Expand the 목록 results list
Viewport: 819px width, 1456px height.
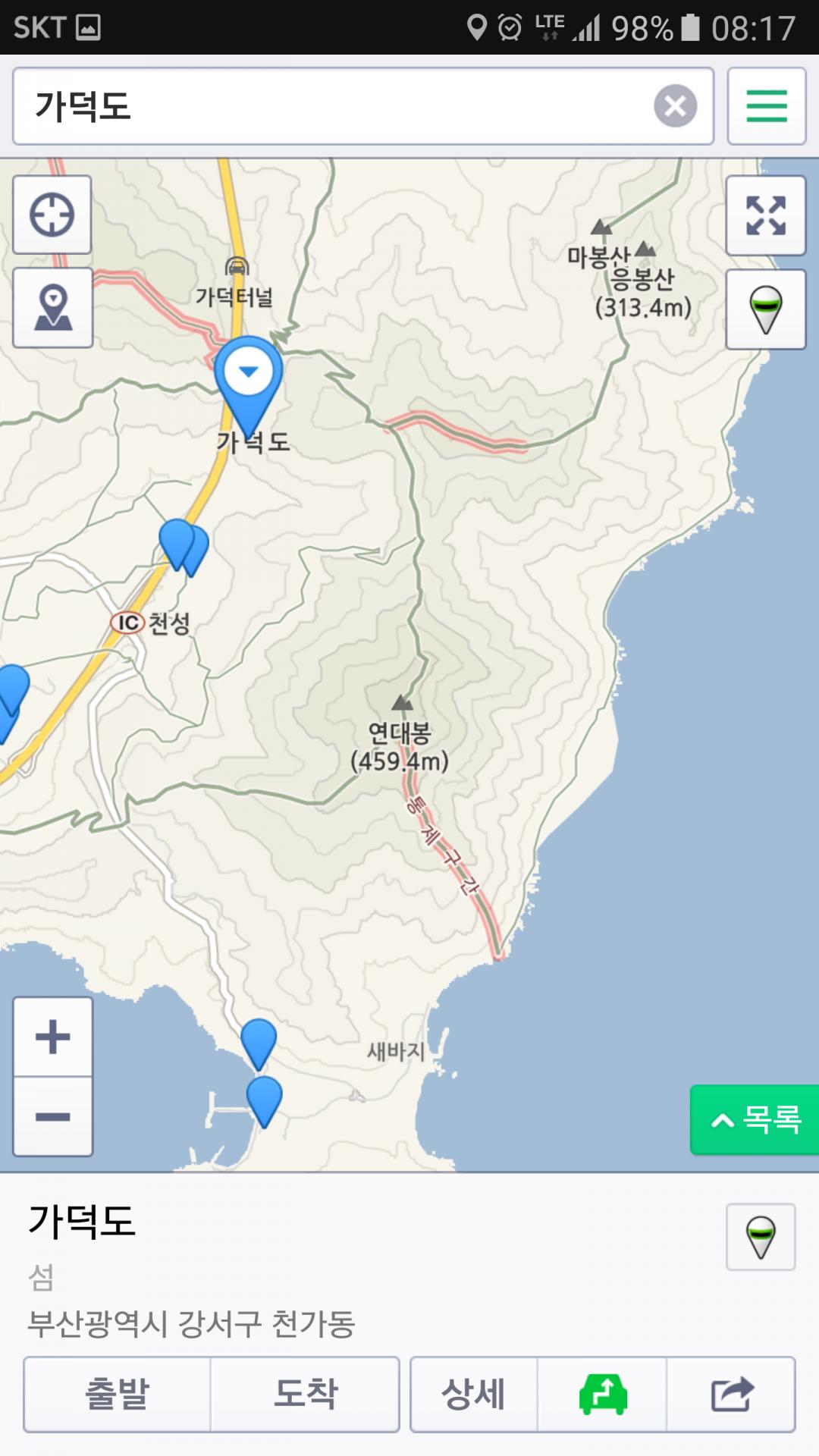(x=755, y=1119)
